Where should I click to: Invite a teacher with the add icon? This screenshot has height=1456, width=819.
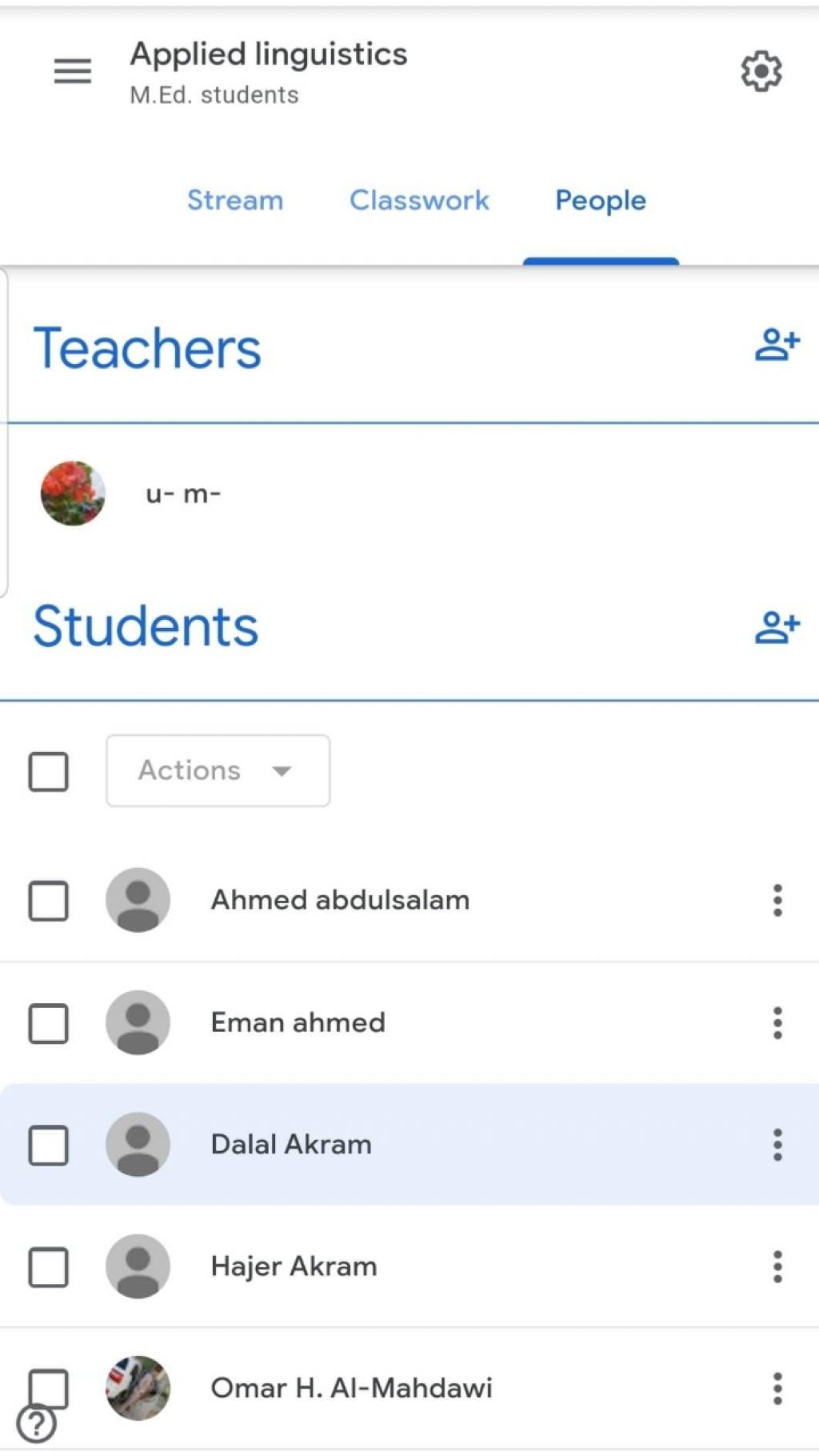click(x=777, y=346)
